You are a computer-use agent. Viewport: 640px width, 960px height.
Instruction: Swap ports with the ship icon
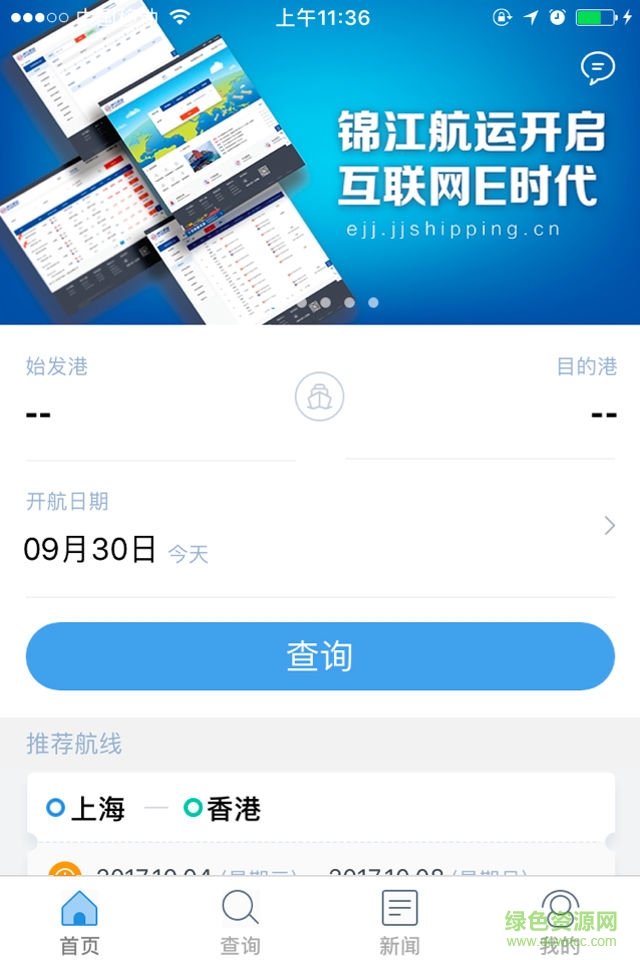[320, 398]
